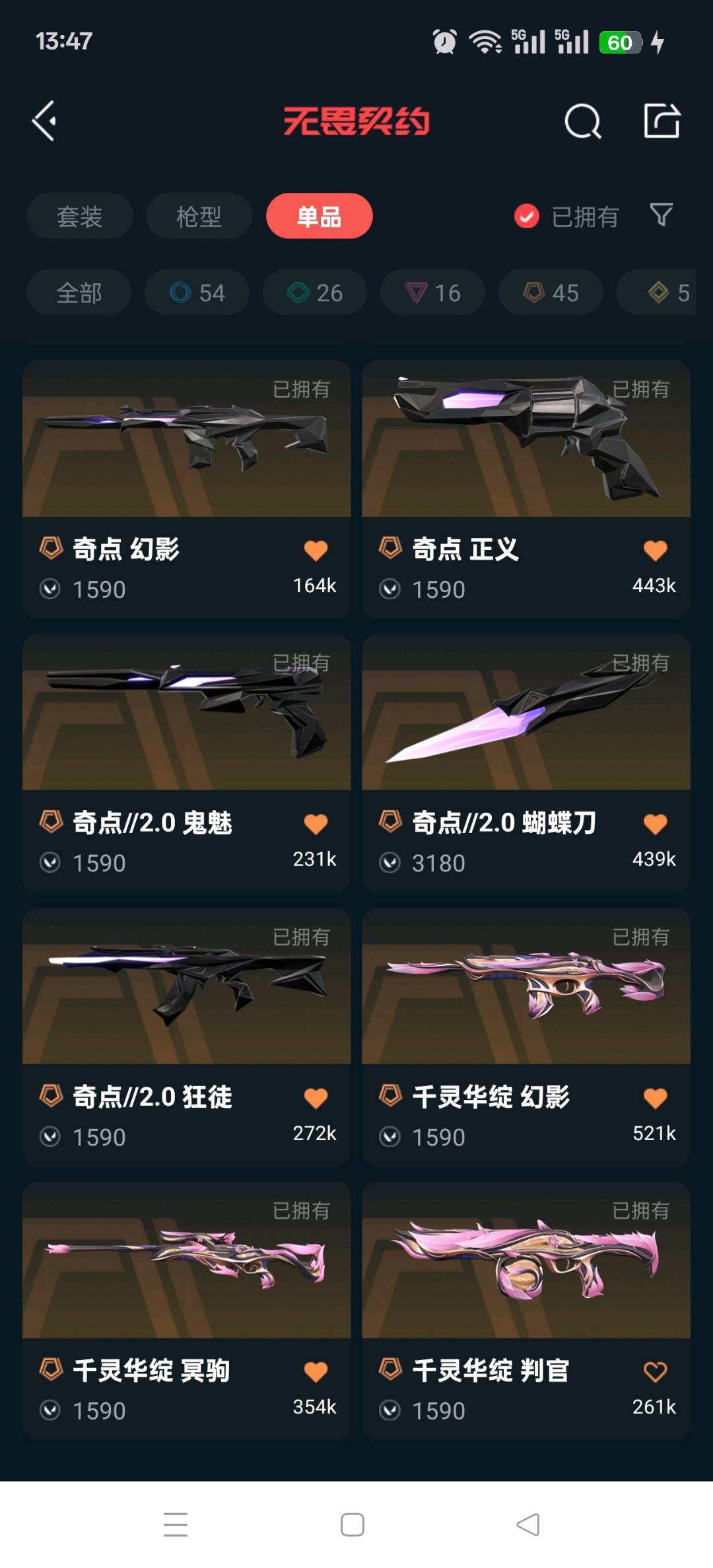Viewport: 713px width, 1568px height.
Task: Open the 奇点 正义 skin card
Action: tap(526, 489)
